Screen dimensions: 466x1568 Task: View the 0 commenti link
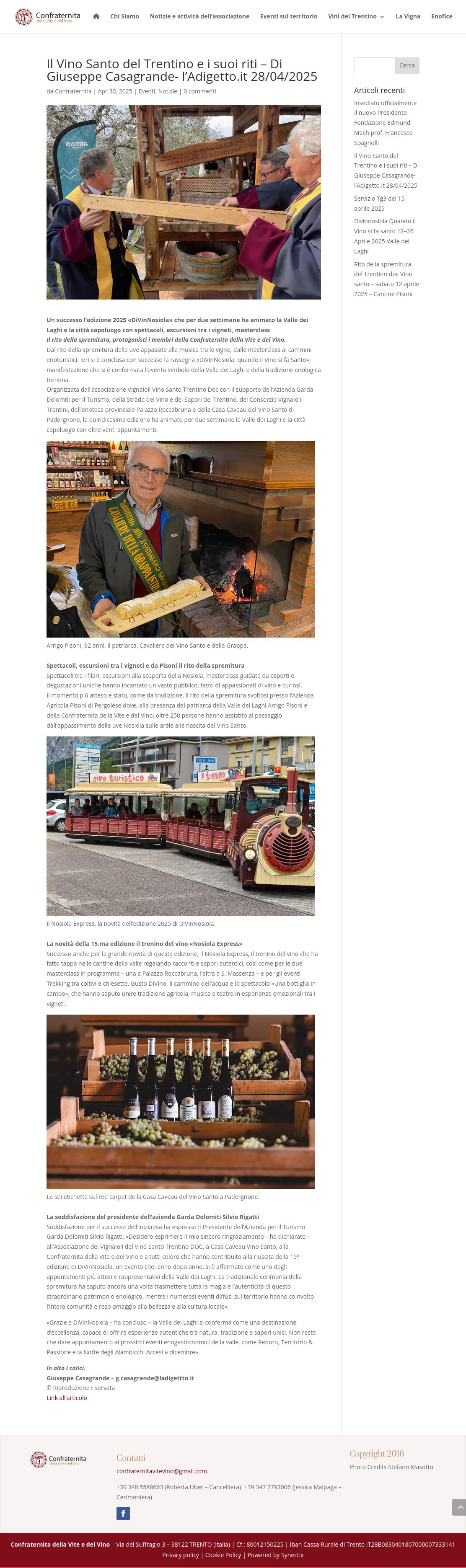pos(200,91)
